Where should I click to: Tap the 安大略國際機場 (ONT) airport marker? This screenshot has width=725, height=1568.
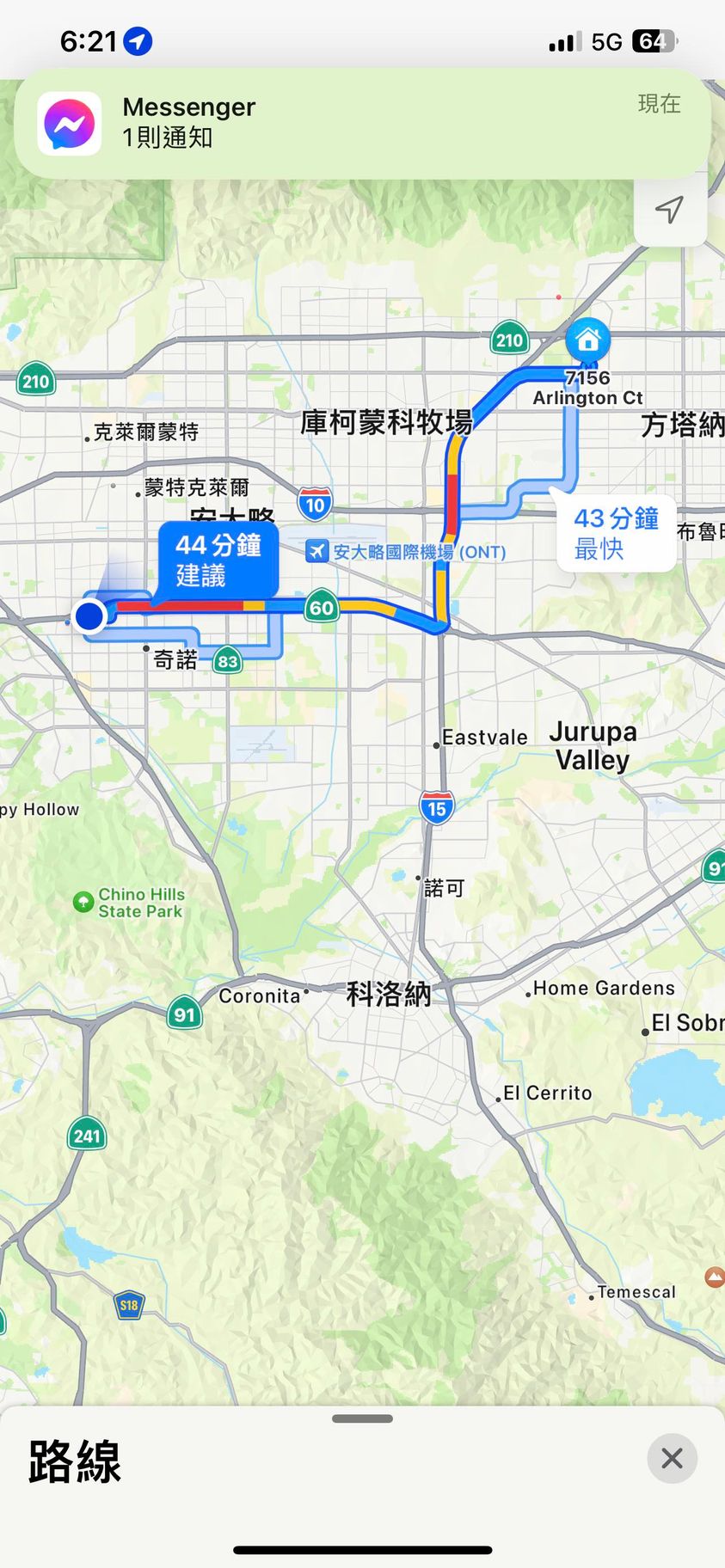(317, 551)
